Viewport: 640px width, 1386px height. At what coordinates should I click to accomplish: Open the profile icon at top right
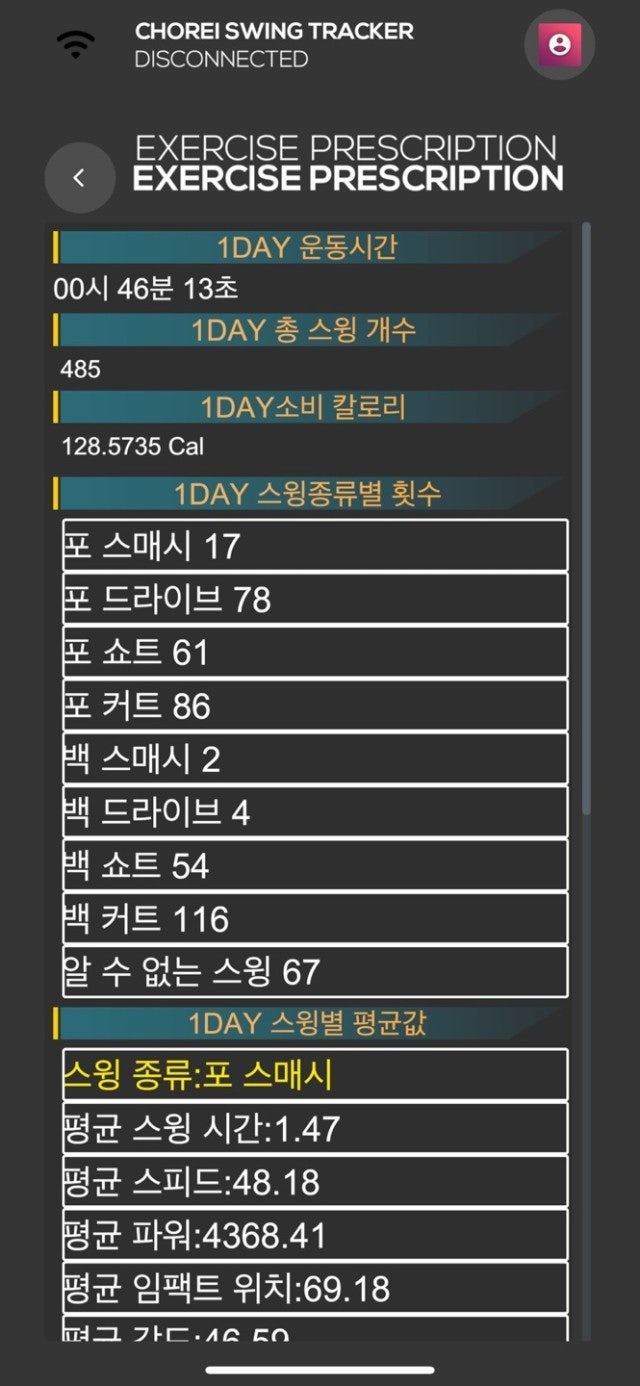[560, 45]
